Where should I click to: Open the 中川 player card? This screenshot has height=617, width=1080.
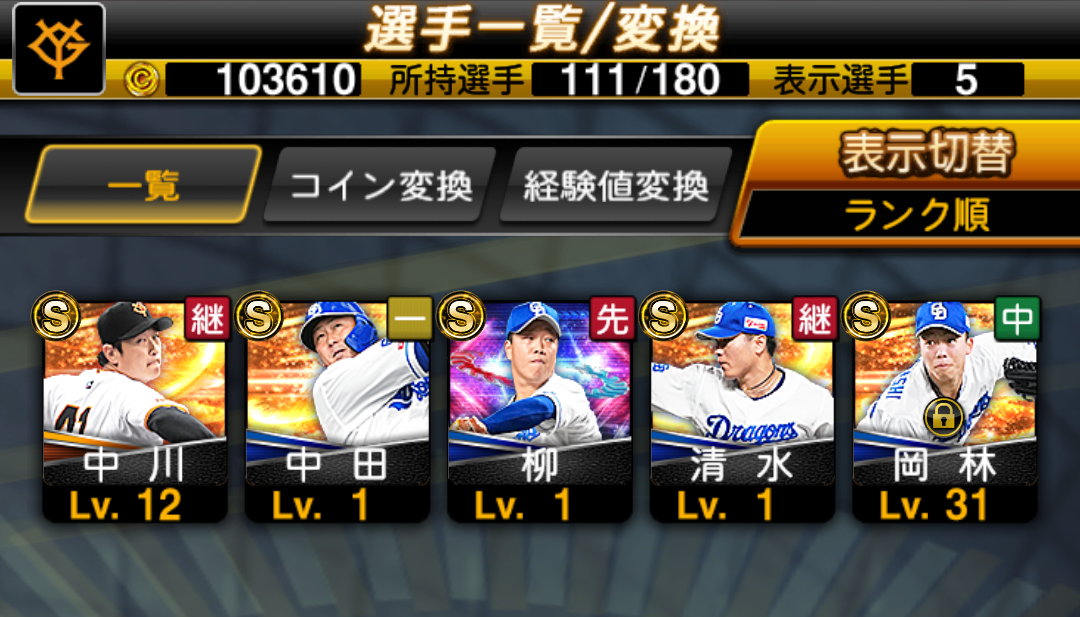[135, 410]
